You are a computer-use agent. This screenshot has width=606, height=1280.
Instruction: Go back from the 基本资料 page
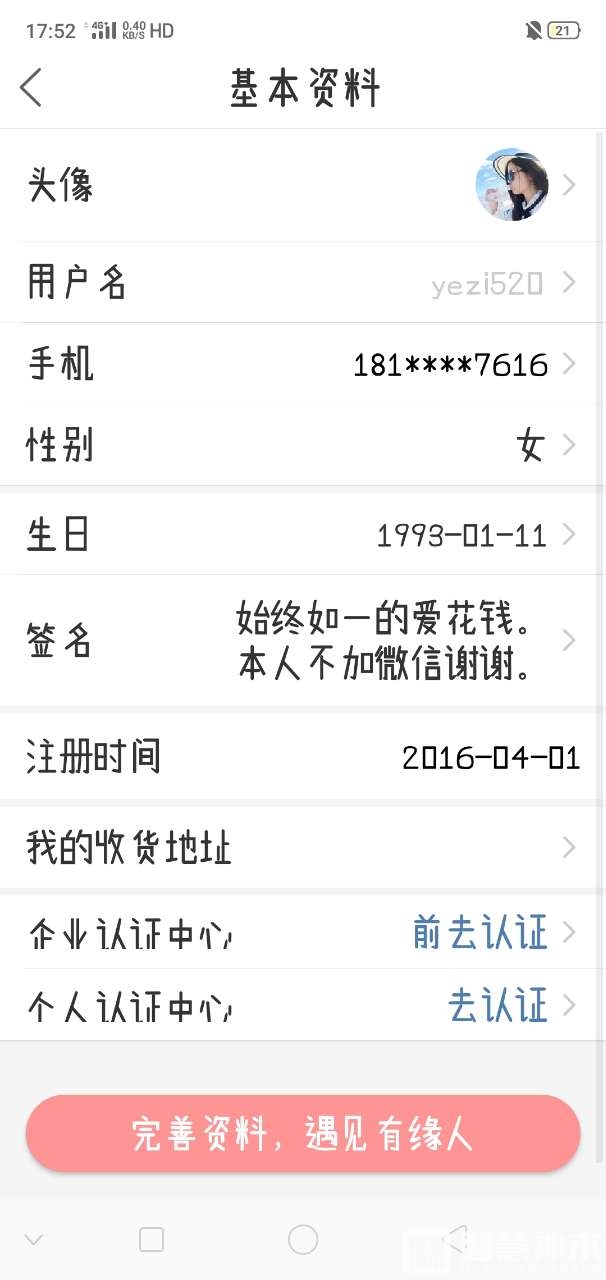(32, 88)
